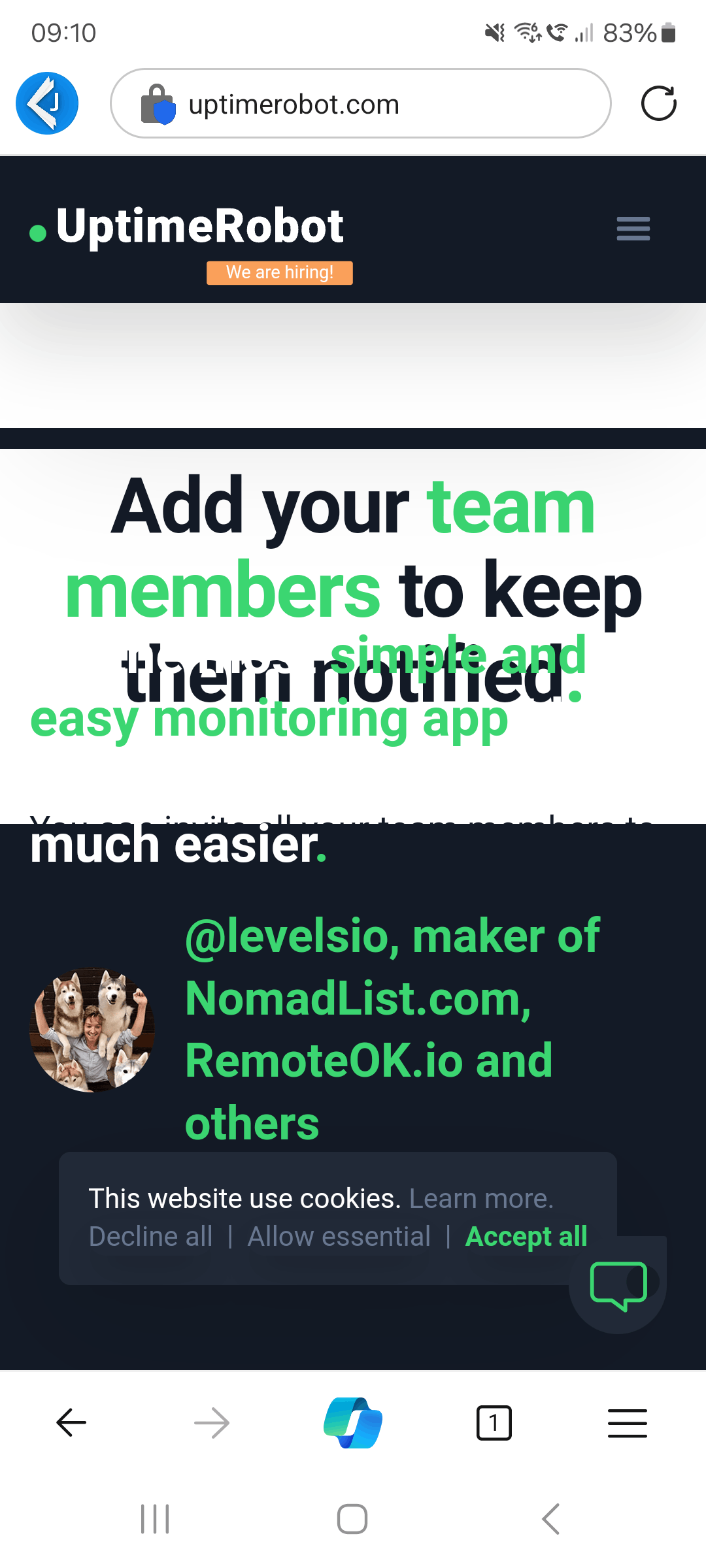Go to the device home screen
The height and width of the screenshot is (1568, 706).
point(352,1518)
